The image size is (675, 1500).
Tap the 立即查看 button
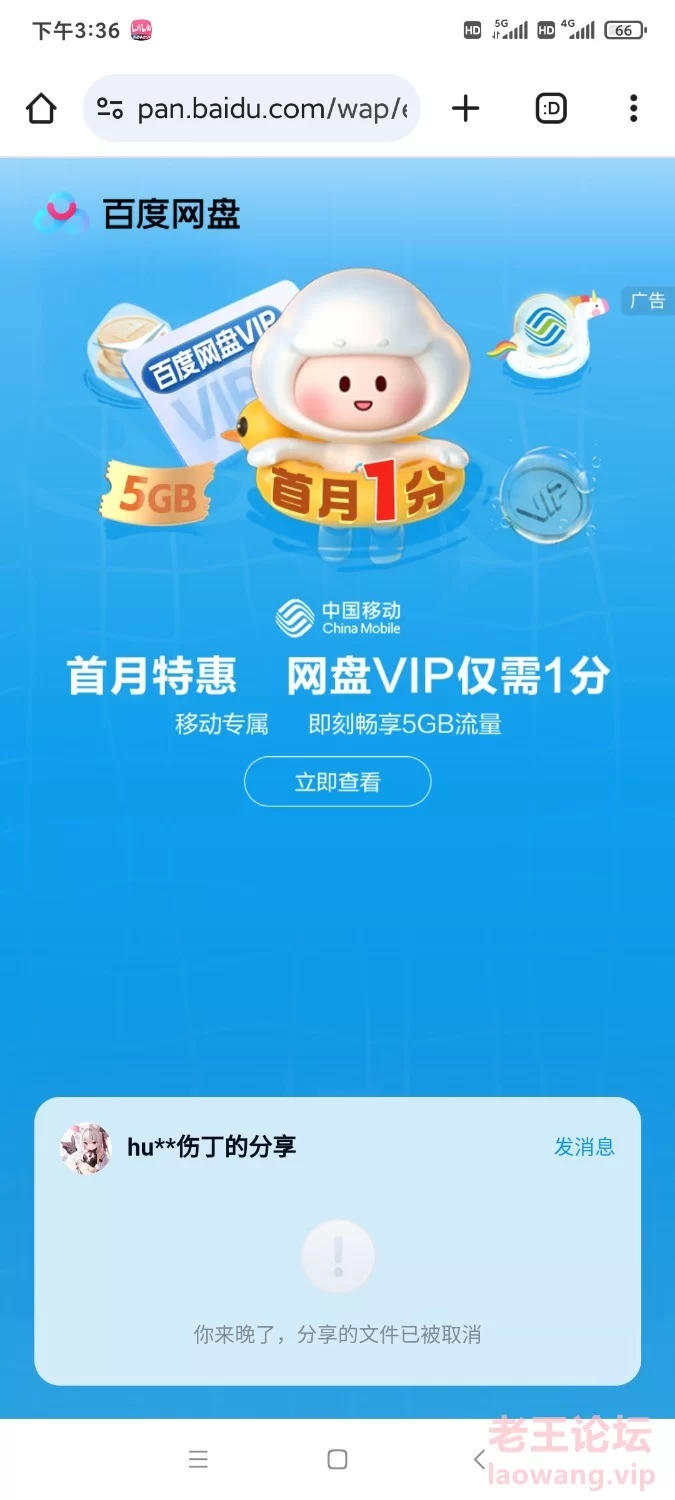click(x=338, y=782)
